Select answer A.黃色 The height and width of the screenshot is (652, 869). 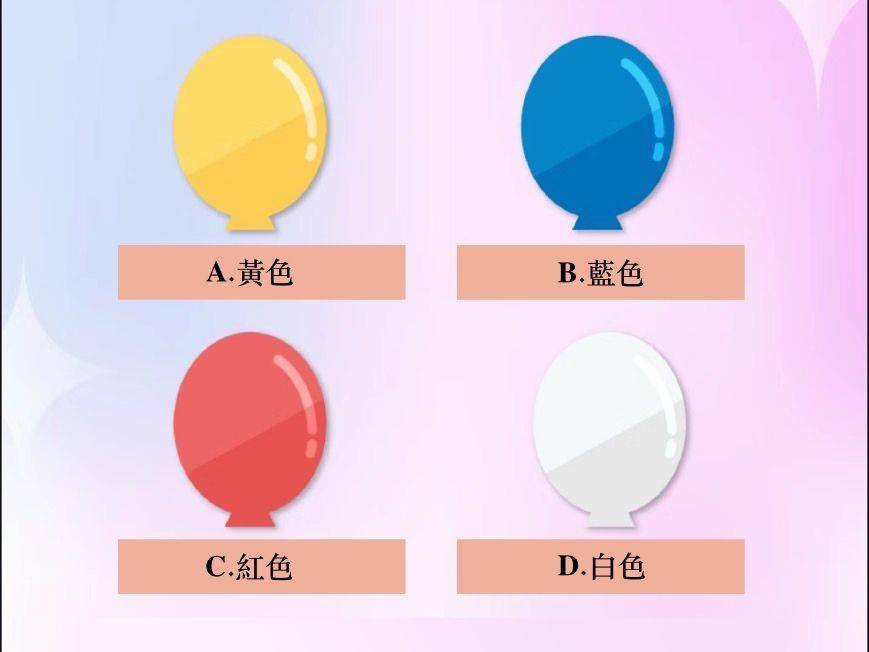tap(261, 272)
